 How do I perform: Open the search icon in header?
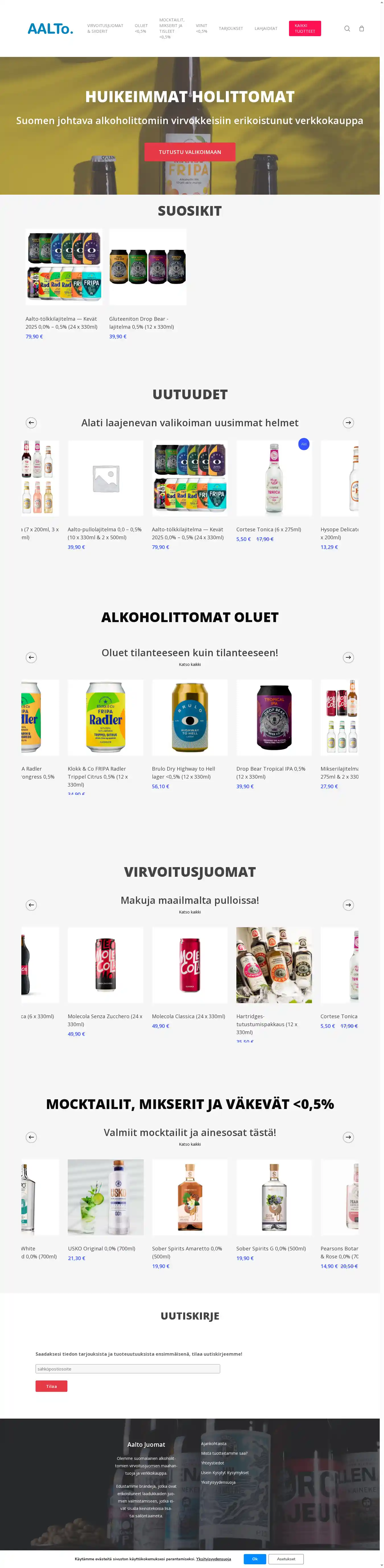[x=347, y=29]
